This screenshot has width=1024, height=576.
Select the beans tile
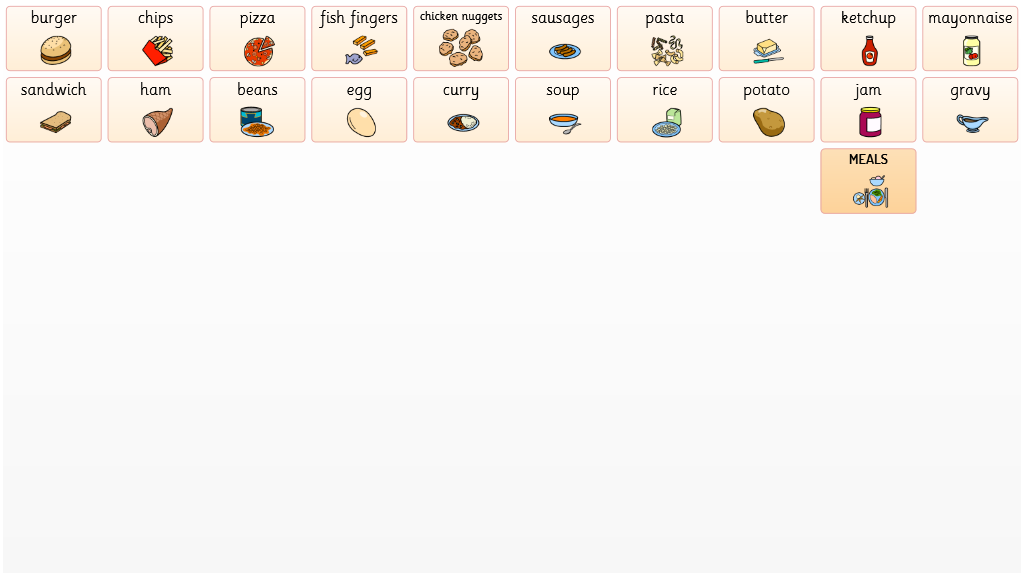[257, 110]
